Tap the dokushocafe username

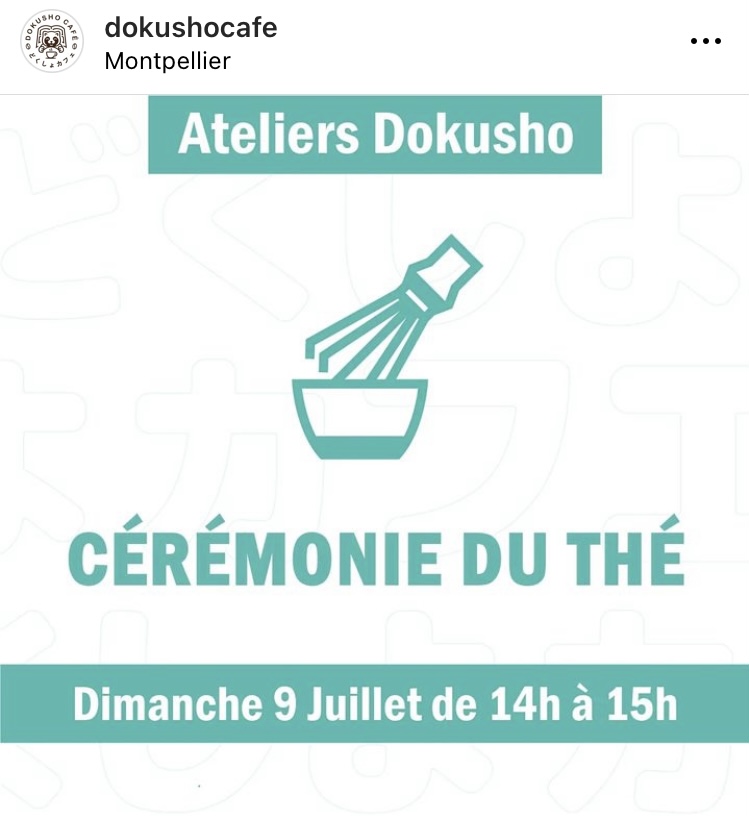[x=190, y=28]
